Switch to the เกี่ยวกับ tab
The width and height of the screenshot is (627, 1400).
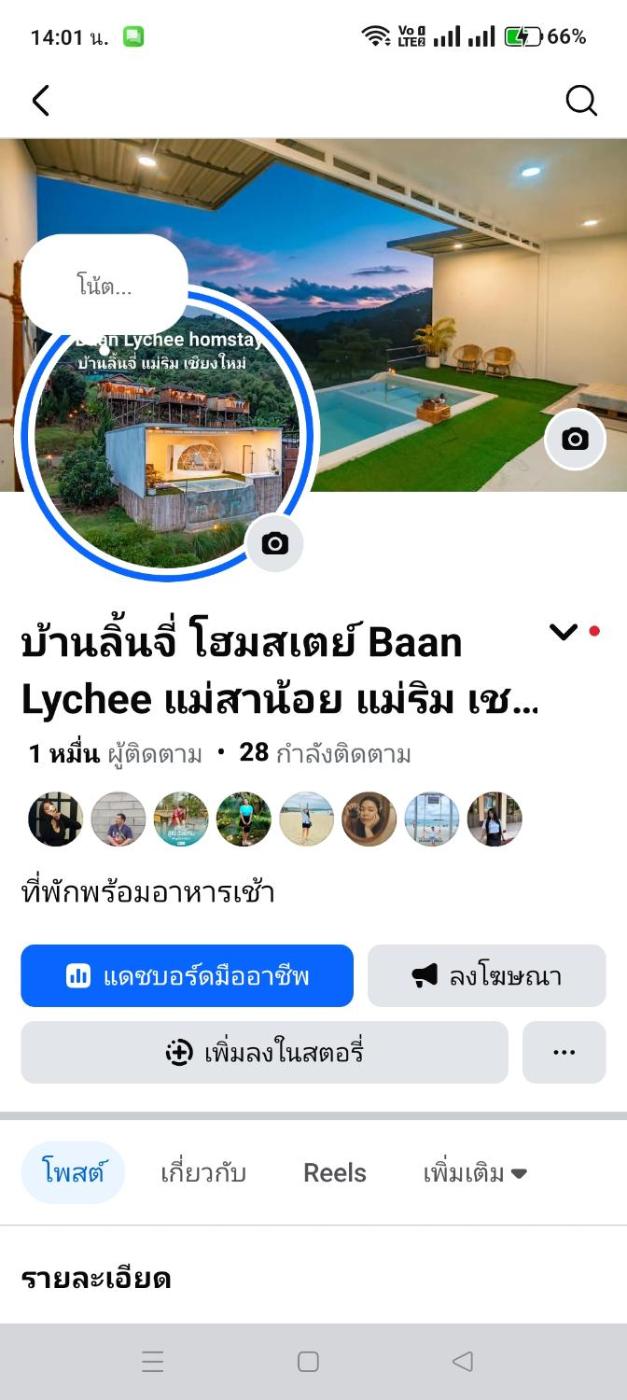(203, 1173)
